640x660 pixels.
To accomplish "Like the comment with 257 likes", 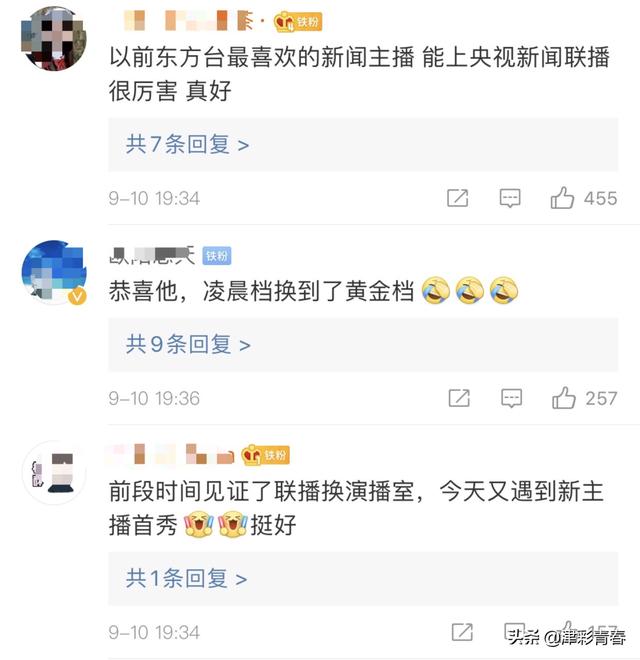I will point(564,398).
